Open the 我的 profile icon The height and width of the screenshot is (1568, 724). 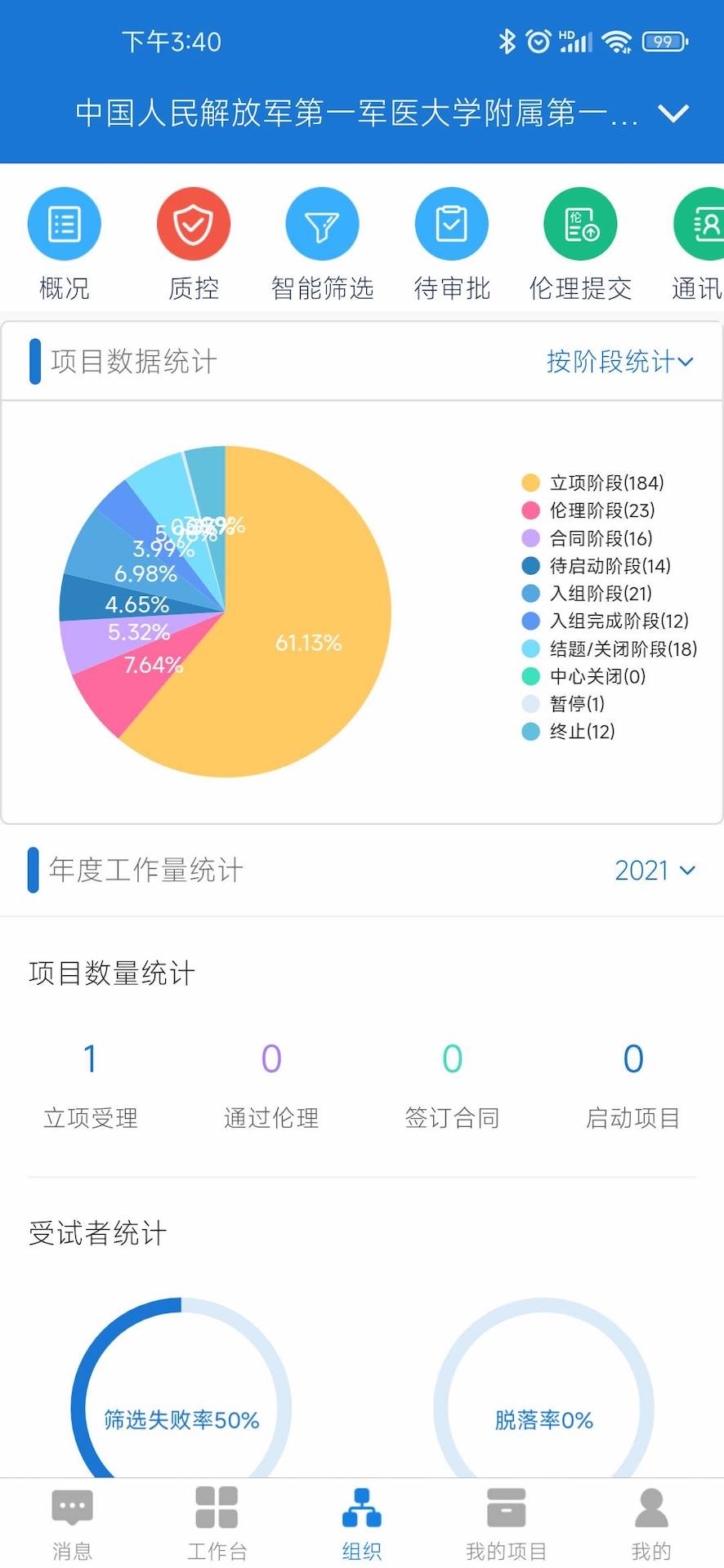click(651, 1519)
